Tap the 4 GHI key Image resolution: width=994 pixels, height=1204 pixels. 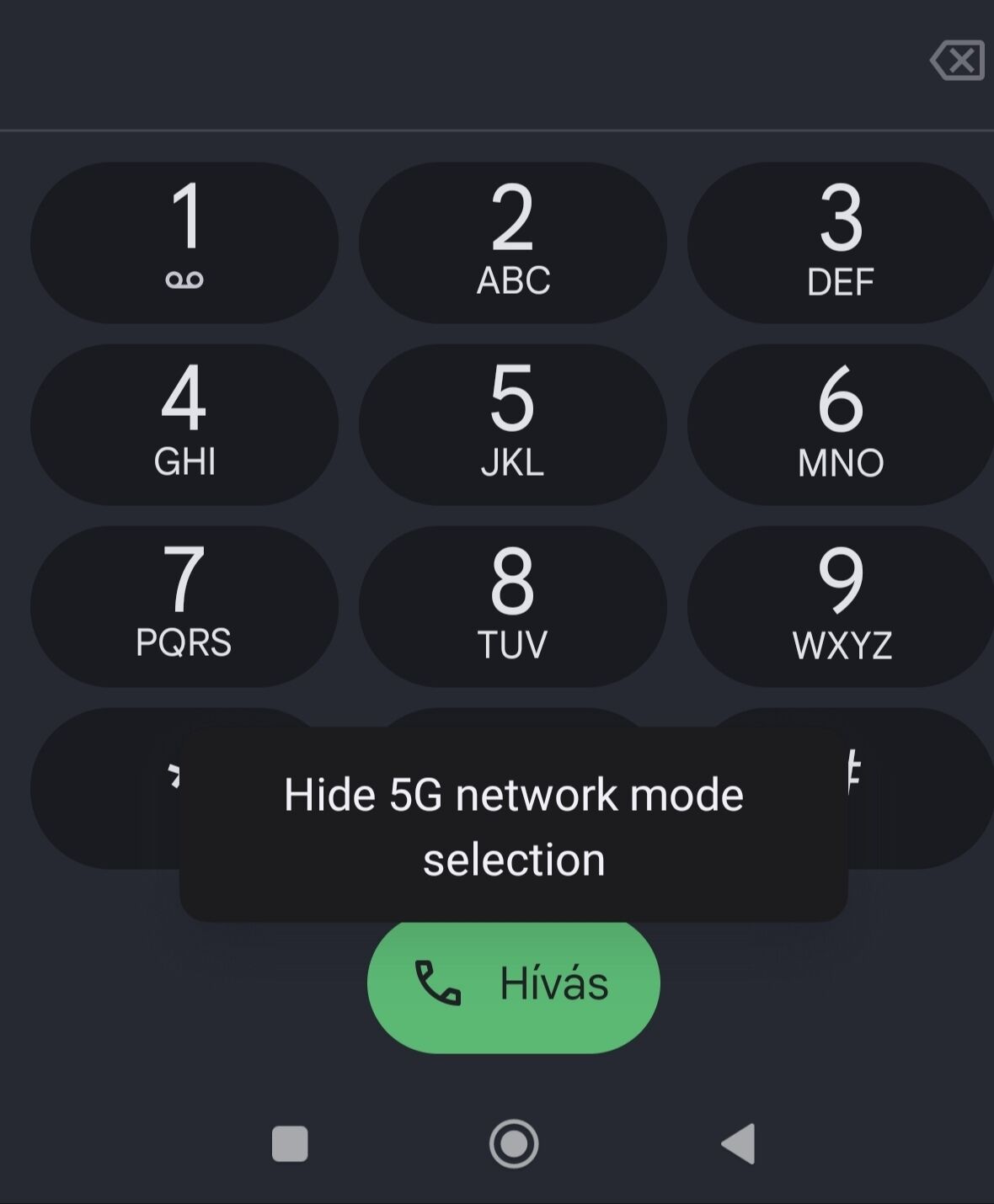coord(184,424)
